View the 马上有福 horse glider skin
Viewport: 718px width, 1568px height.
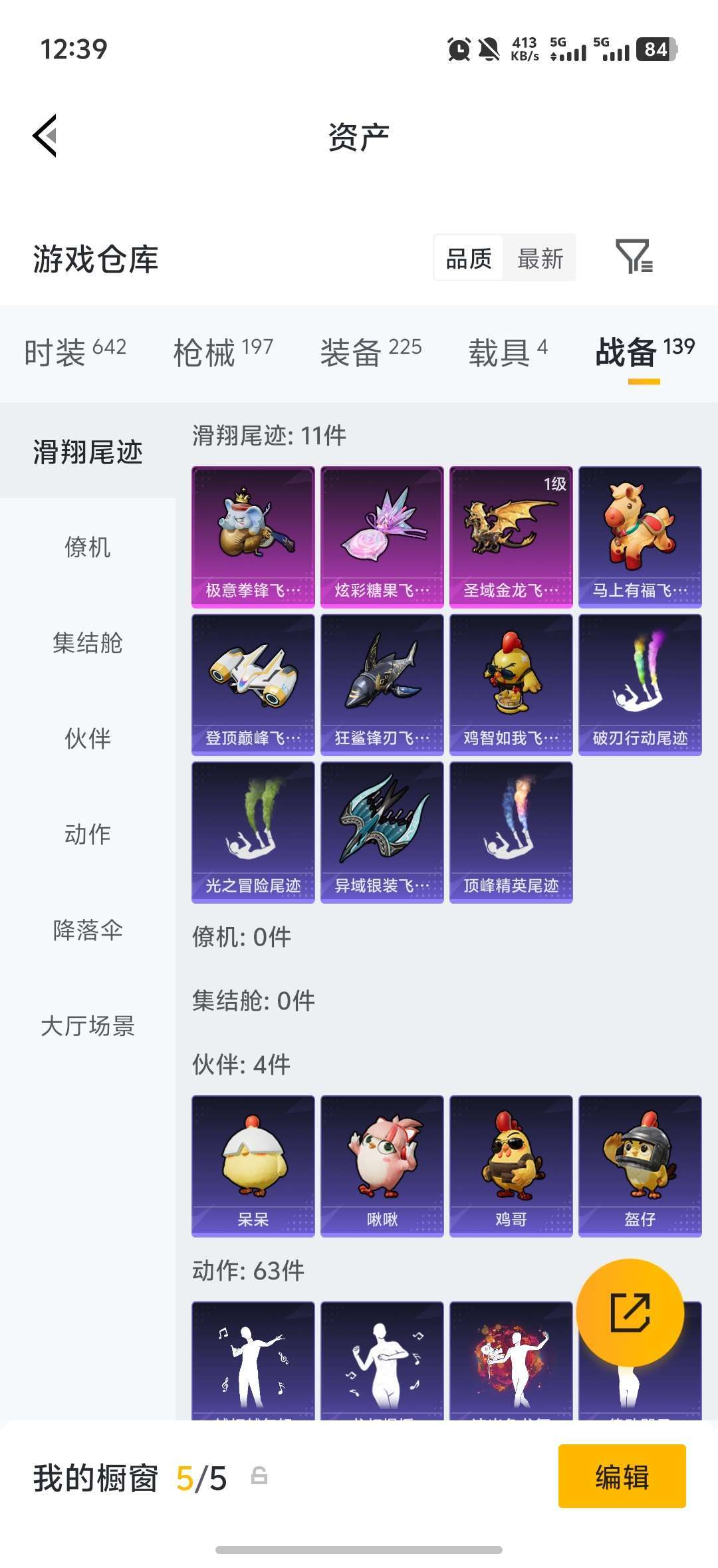coord(640,535)
